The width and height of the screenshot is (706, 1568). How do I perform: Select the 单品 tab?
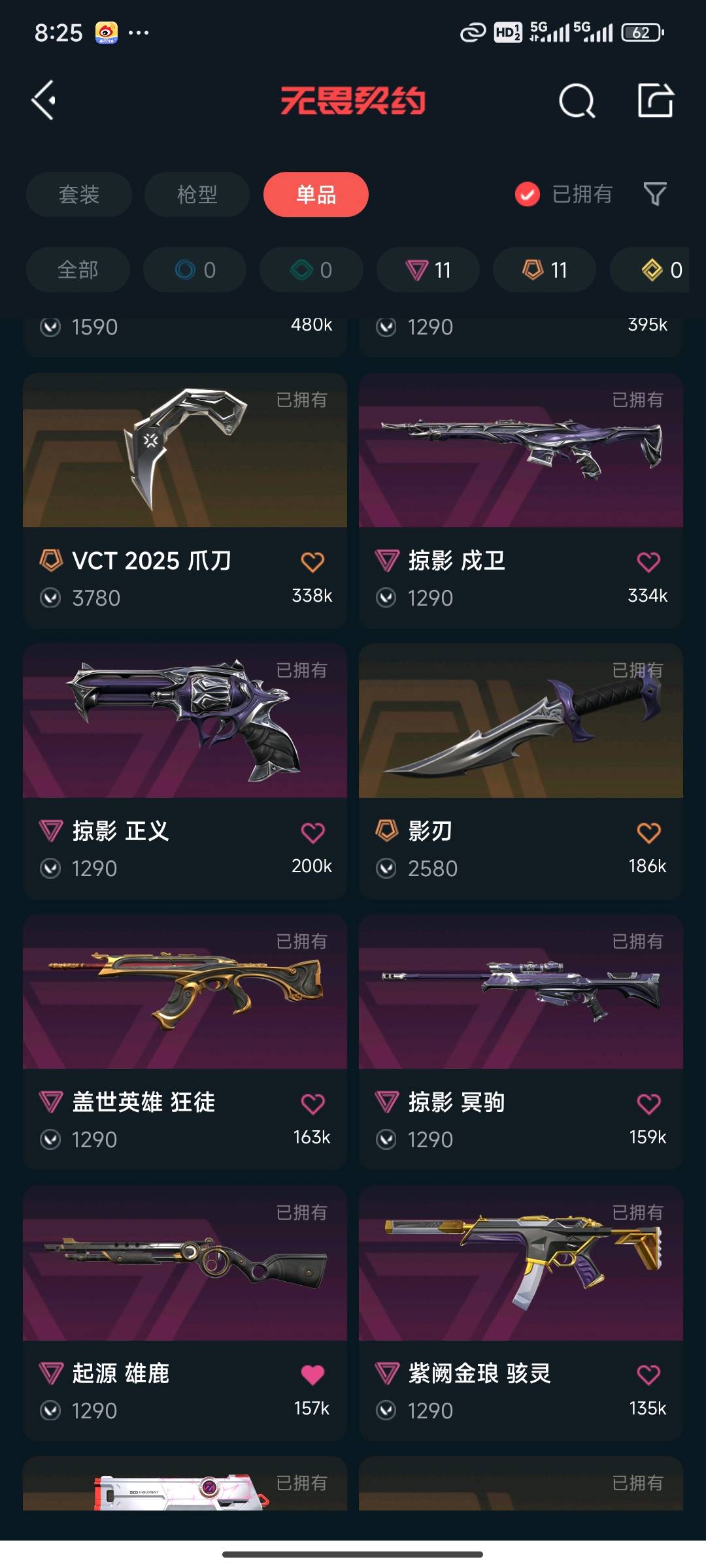[316, 194]
